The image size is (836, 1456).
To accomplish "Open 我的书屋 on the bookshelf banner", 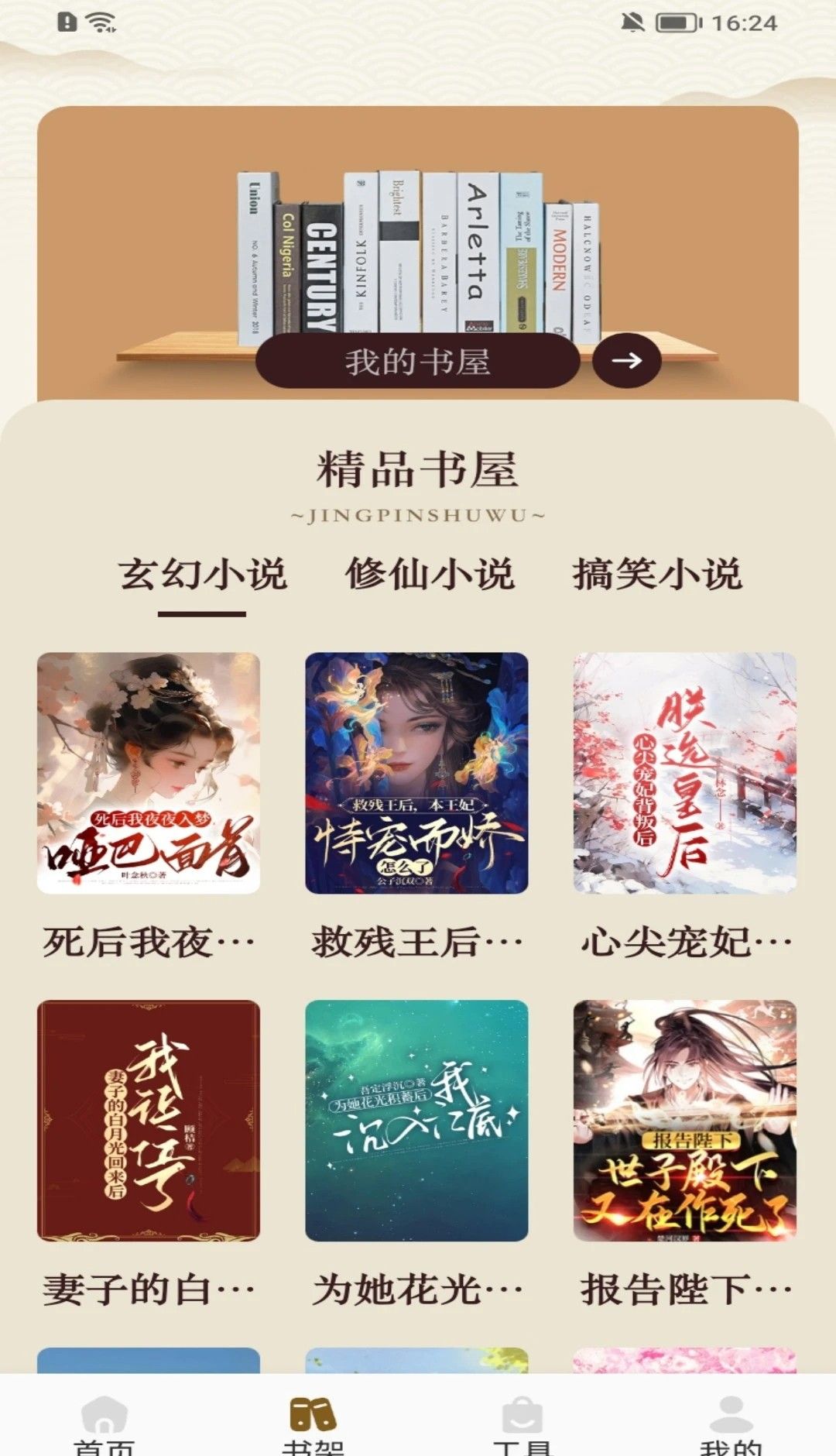I will [x=418, y=362].
